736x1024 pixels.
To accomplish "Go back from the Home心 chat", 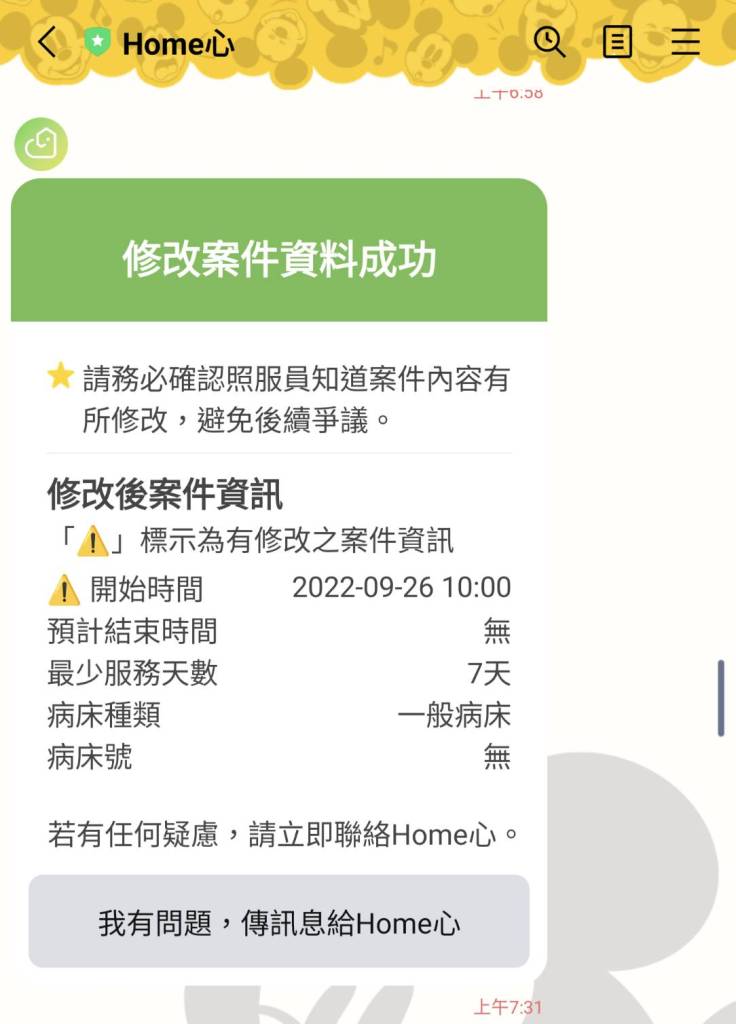I will click(46, 42).
